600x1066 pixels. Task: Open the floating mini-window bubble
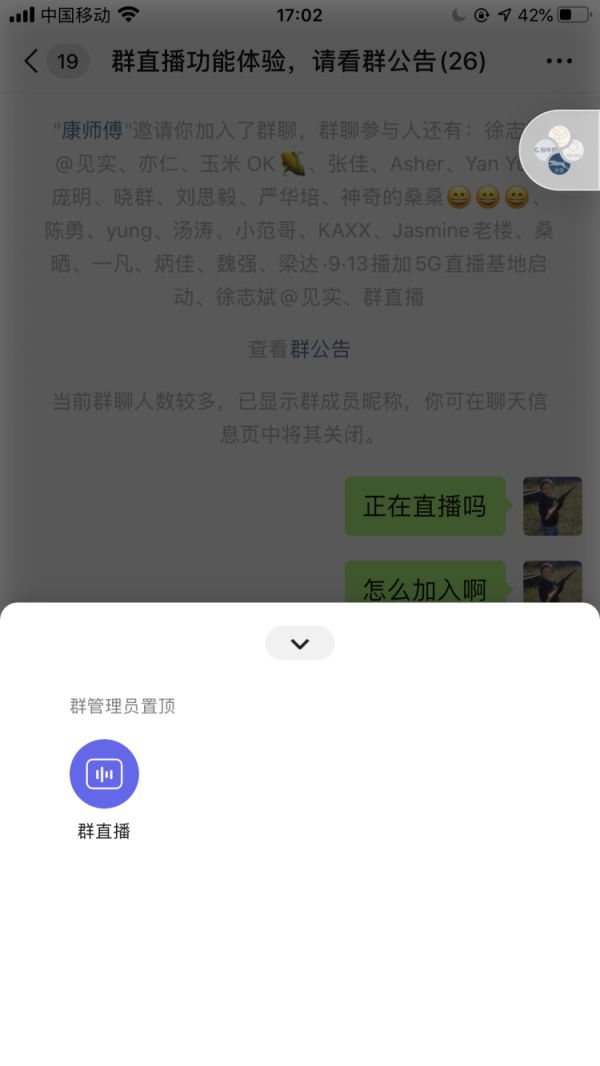562,150
